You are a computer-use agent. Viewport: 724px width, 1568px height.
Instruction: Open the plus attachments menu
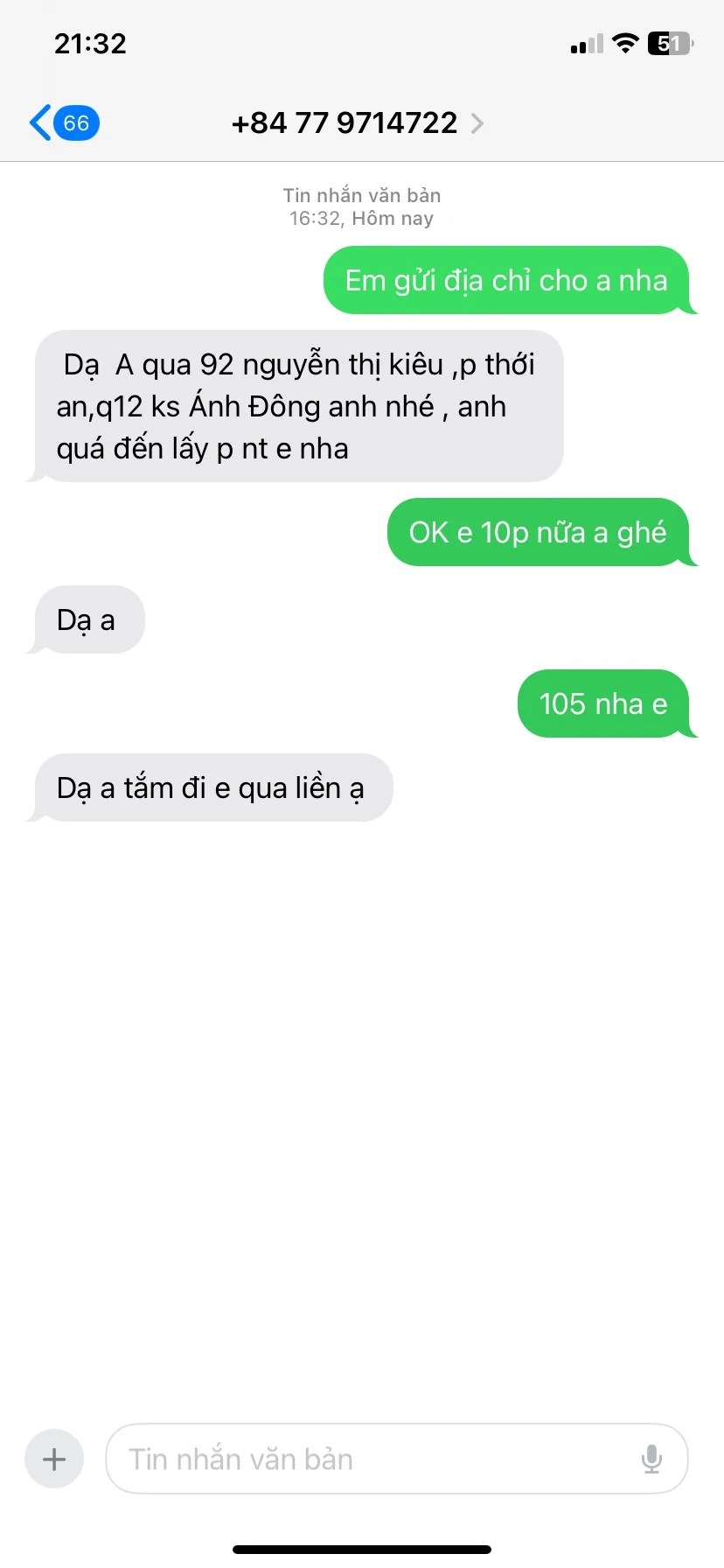point(54,1459)
